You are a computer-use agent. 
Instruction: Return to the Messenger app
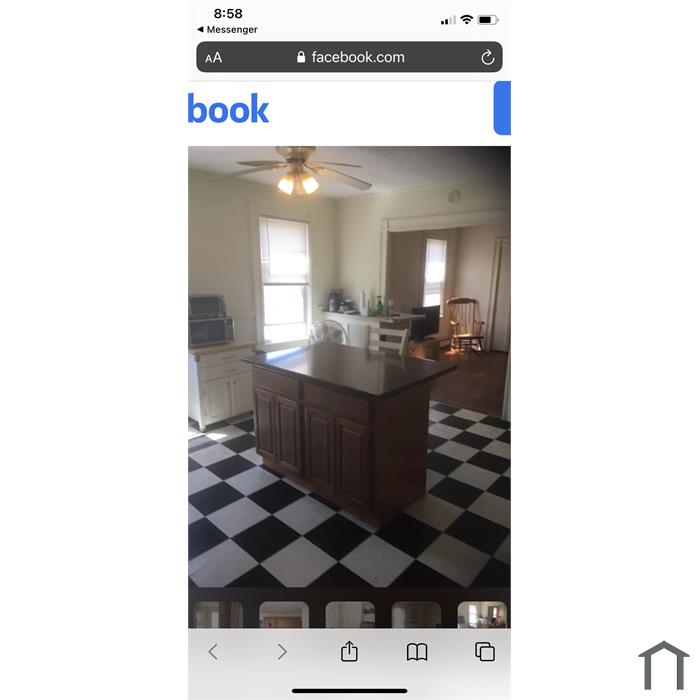coord(227,30)
